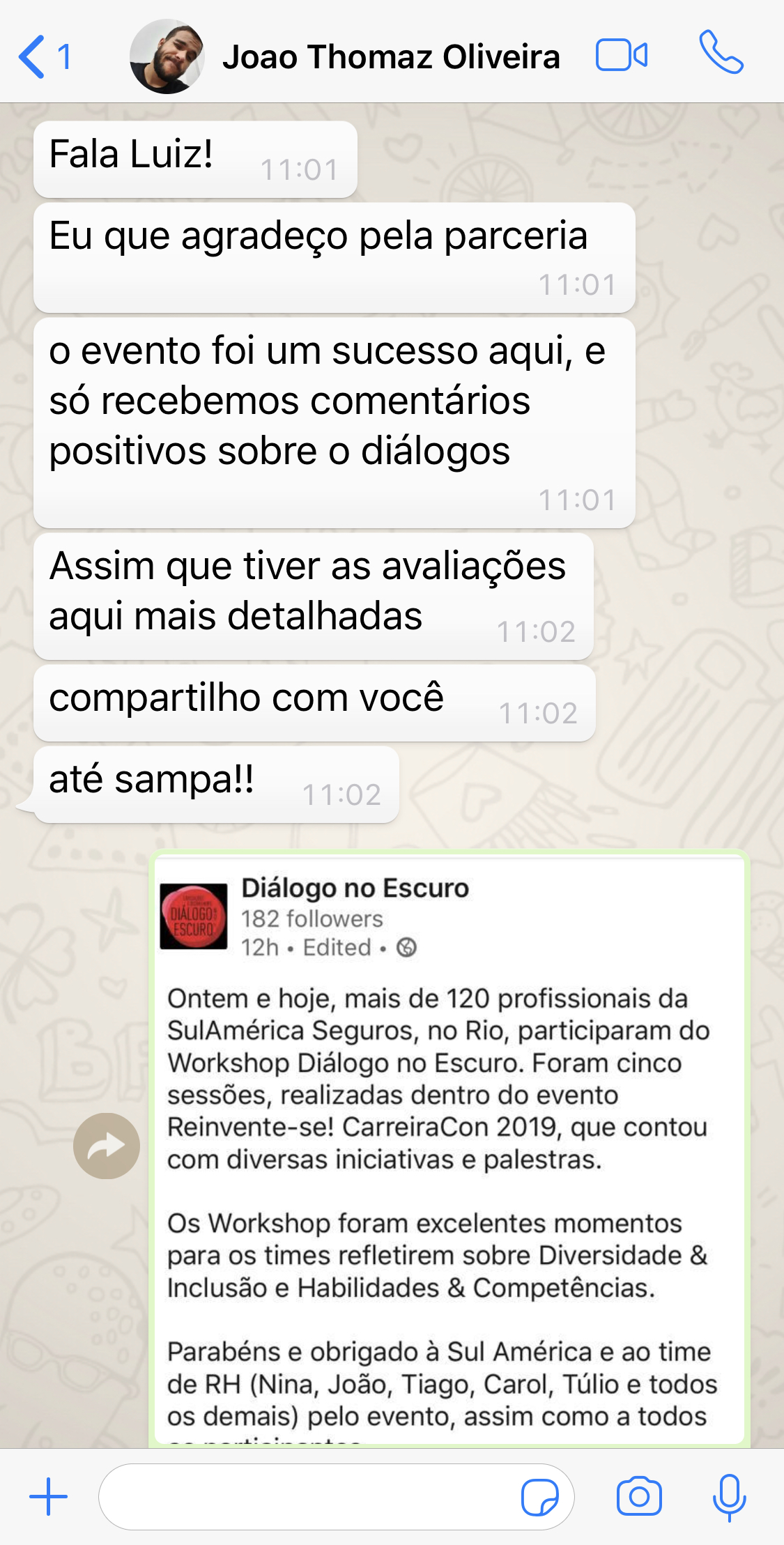Open the Diálogo no Escuro image message
The width and height of the screenshot is (784, 1545).
(449, 1150)
